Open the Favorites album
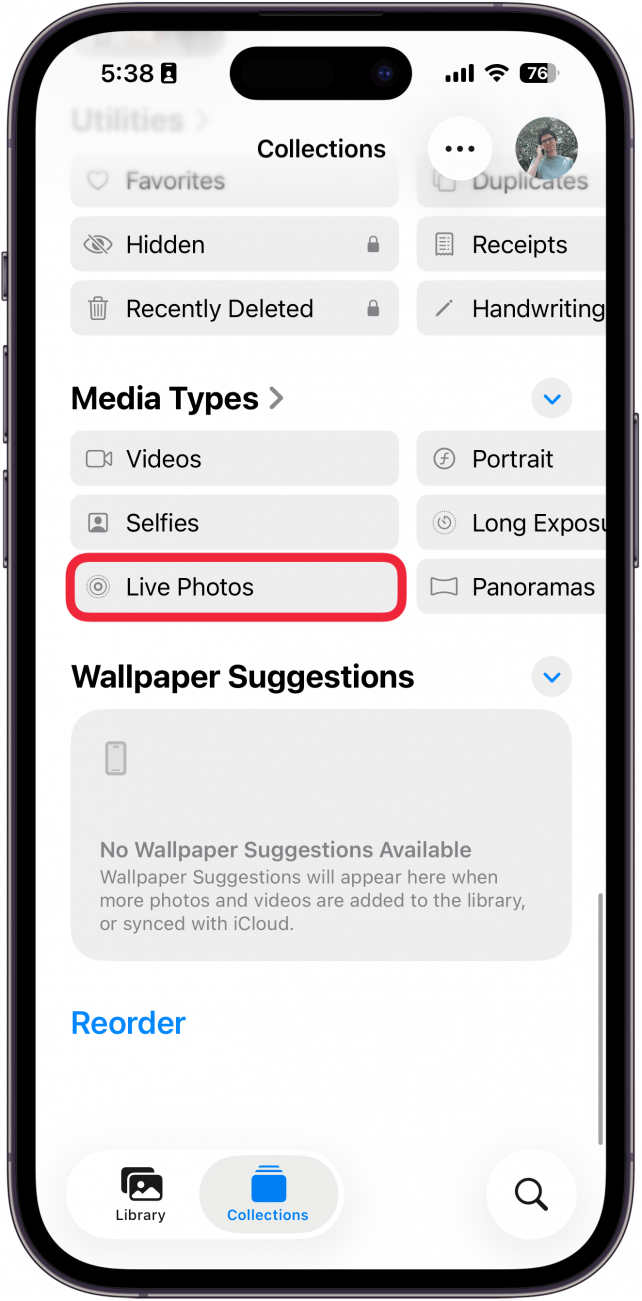Image resolution: width=642 pixels, height=1301 pixels. click(x=234, y=184)
